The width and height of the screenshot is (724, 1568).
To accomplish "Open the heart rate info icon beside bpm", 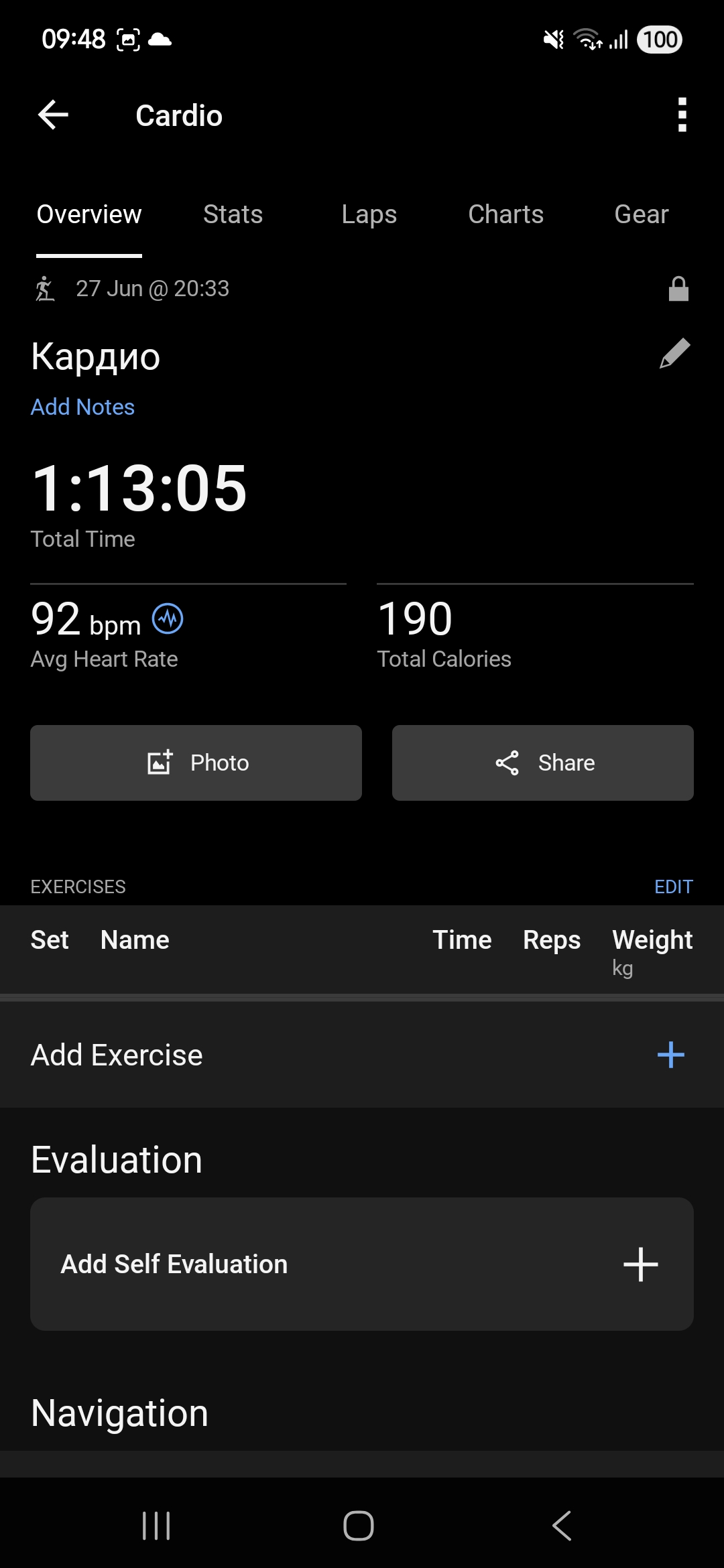I will [x=168, y=618].
